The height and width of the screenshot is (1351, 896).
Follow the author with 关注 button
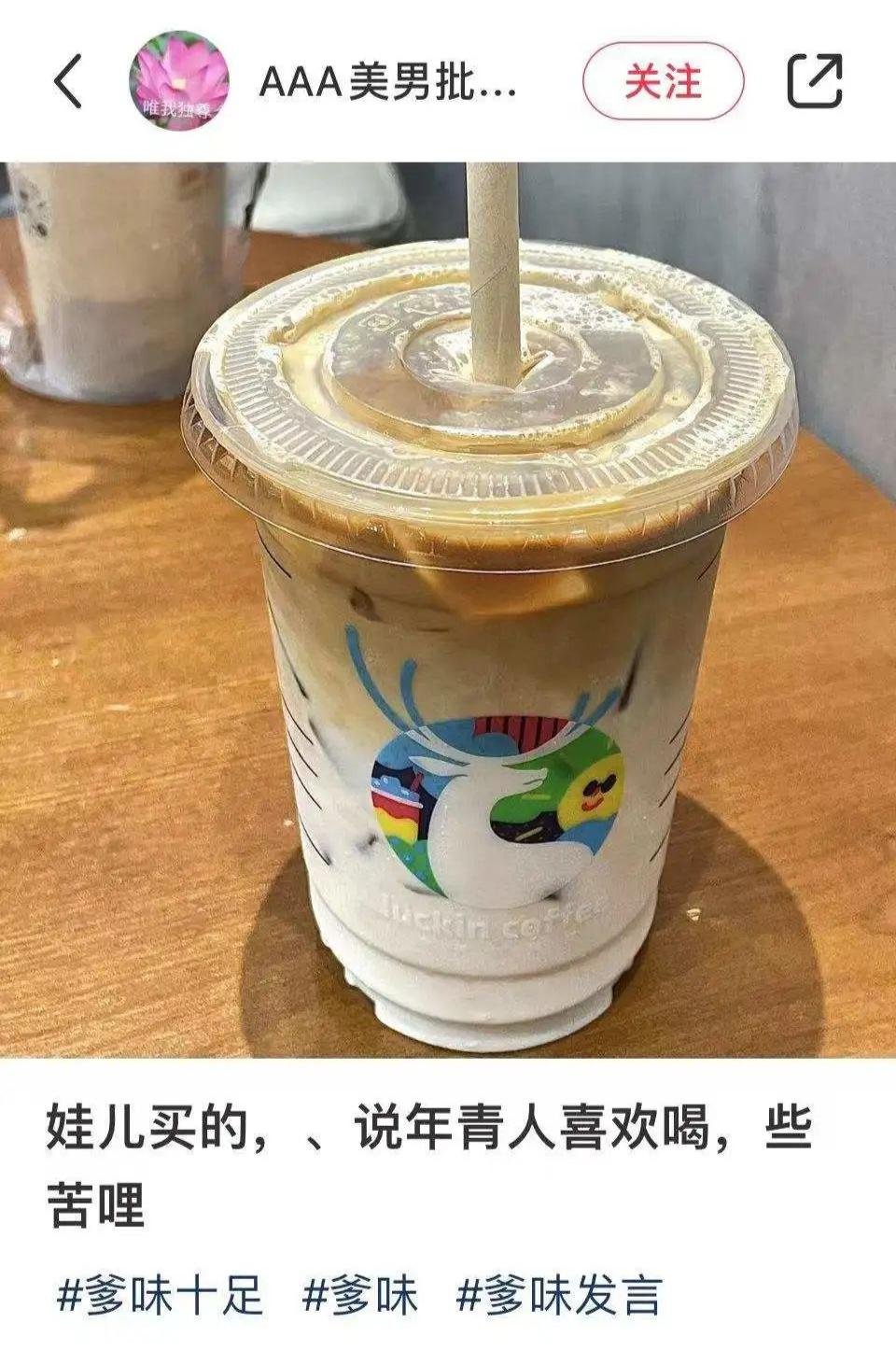663,82
